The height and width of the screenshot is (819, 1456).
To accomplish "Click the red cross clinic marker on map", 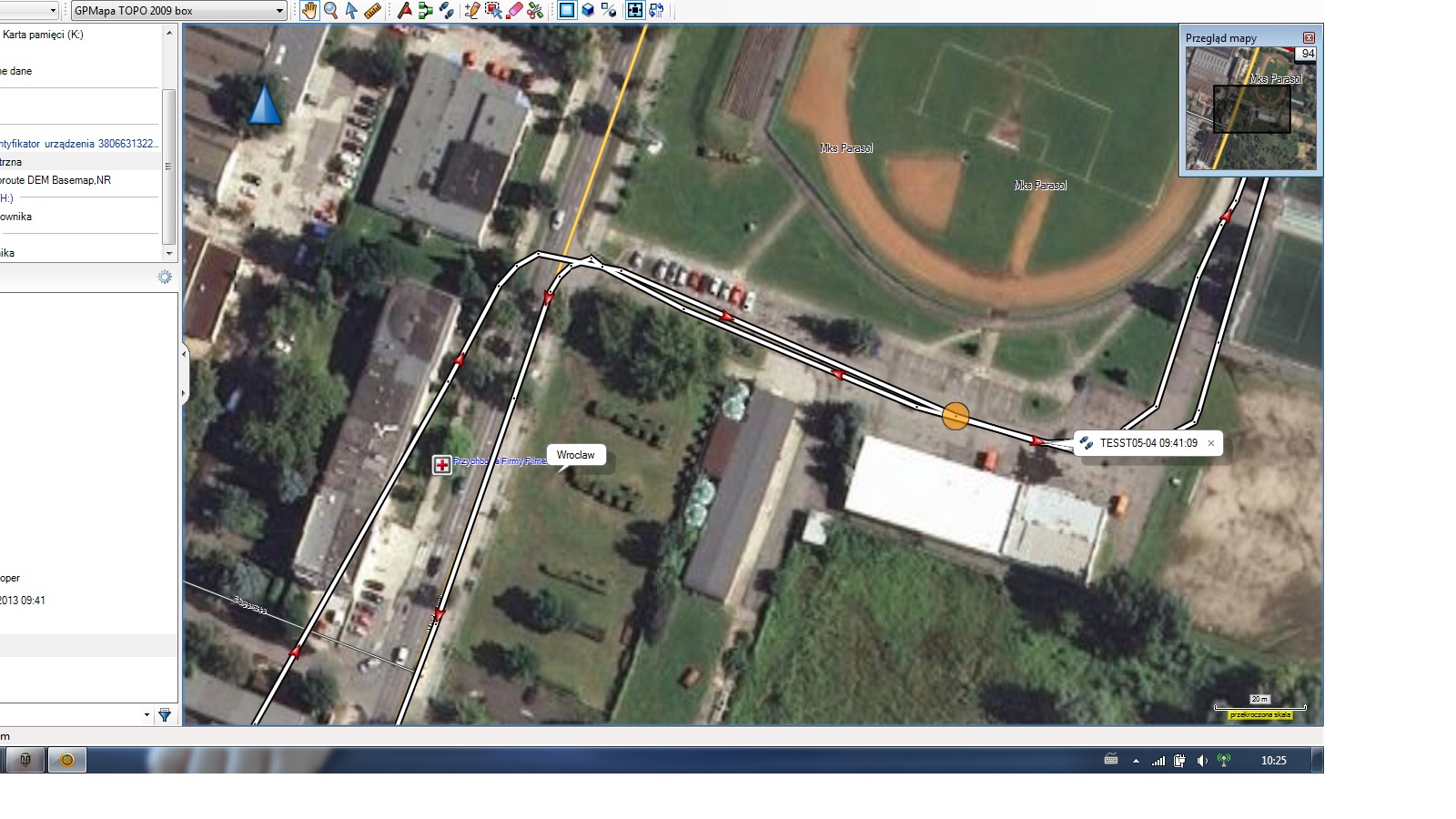I will pyautogui.click(x=441, y=465).
